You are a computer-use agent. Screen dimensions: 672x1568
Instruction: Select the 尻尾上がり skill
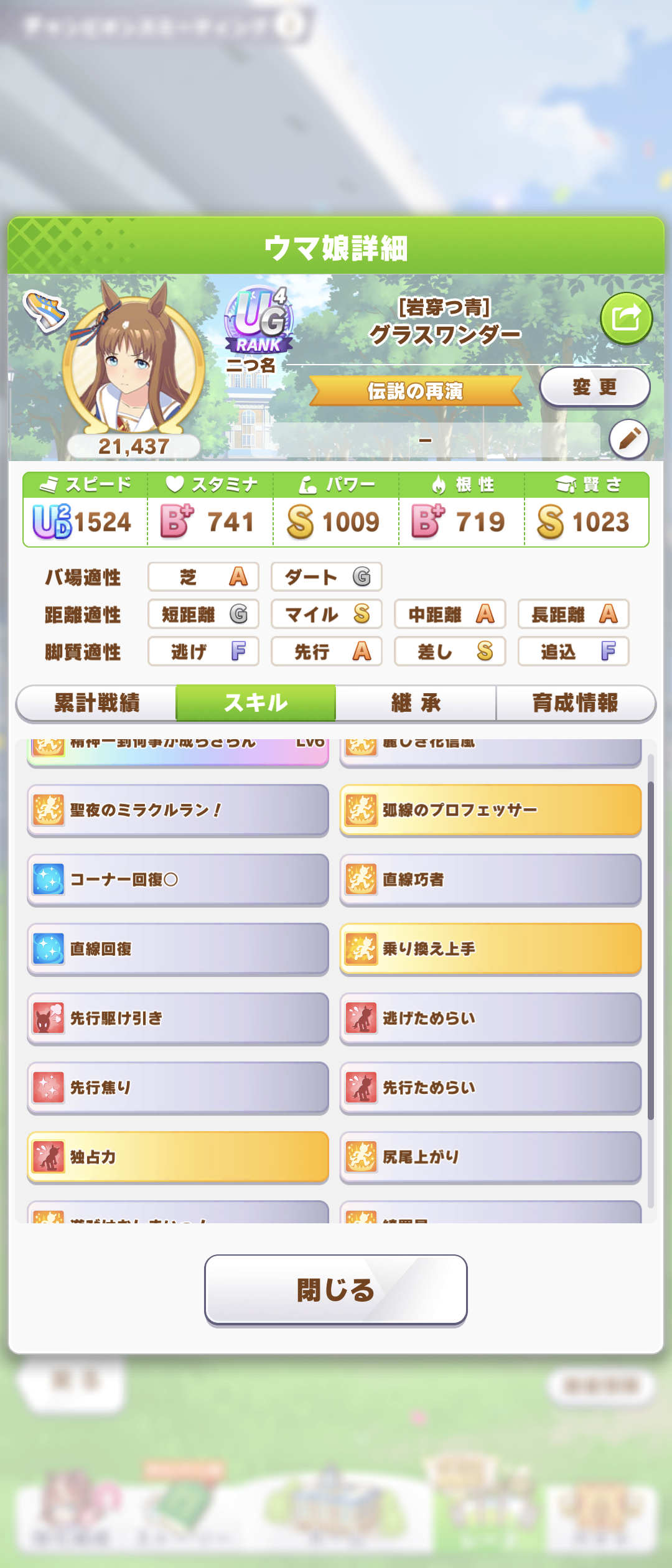pyautogui.click(x=490, y=1157)
